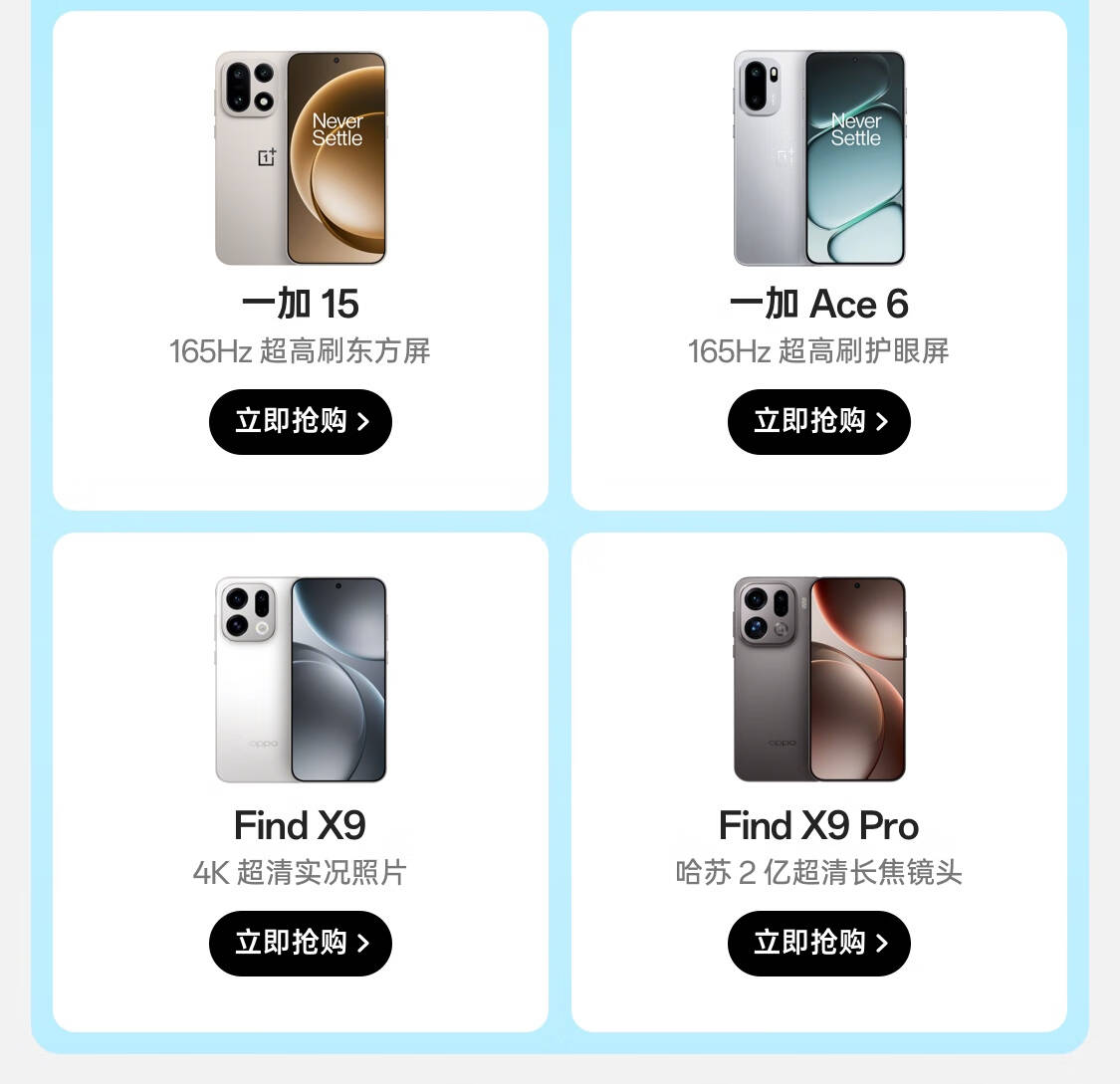Tap 立即抢购 under Find X9
This screenshot has height=1084, width=1120.
[x=300, y=944]
